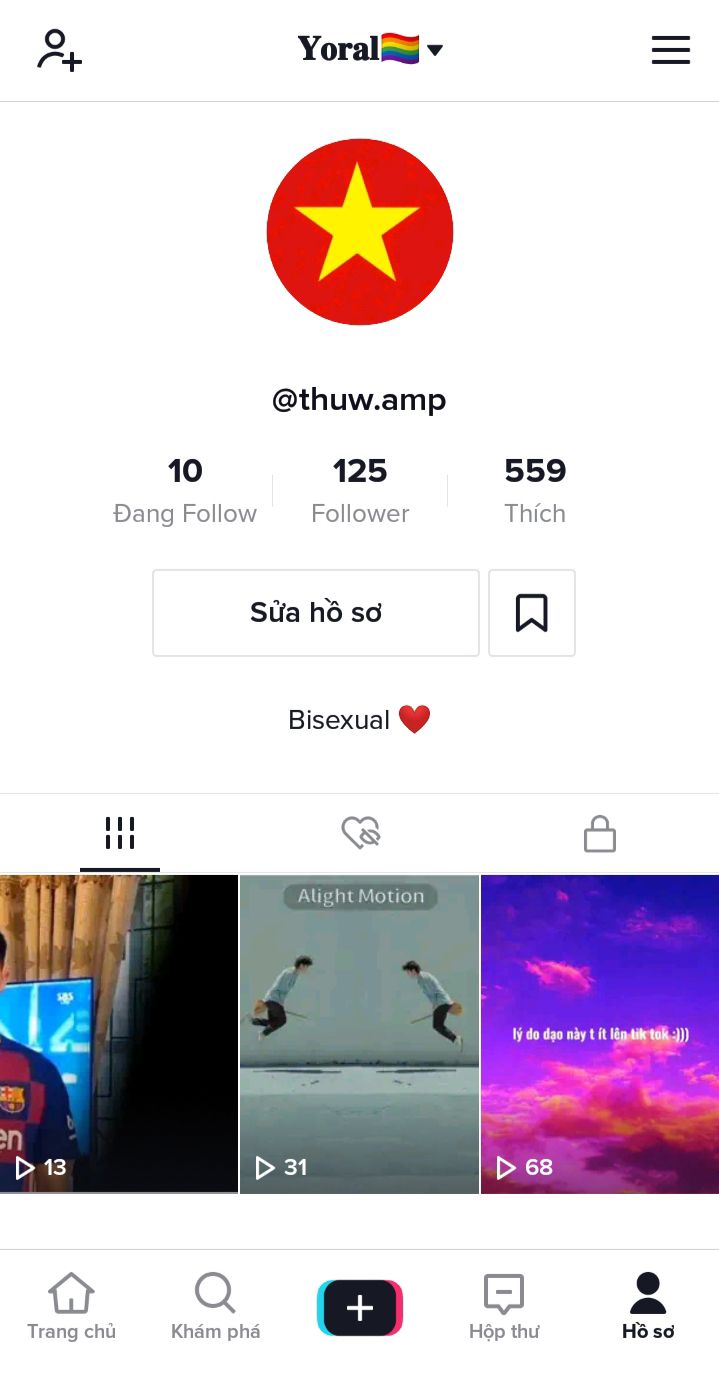Screen dimensions: 719x1374
Task: Open the purple sky video with 68 views
Action: (x=600, y=1034)
